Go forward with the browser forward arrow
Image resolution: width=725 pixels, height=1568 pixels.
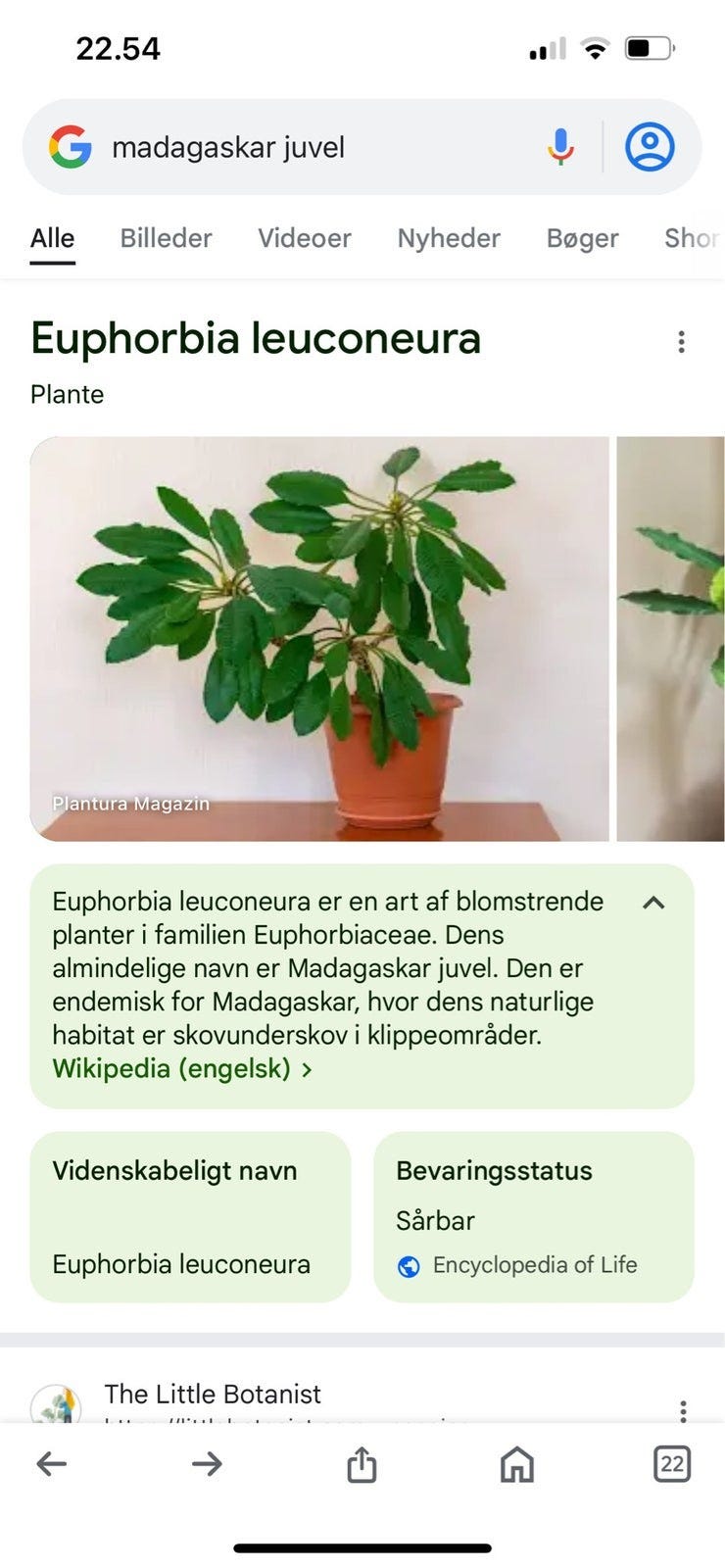[x=207, y=1464]
